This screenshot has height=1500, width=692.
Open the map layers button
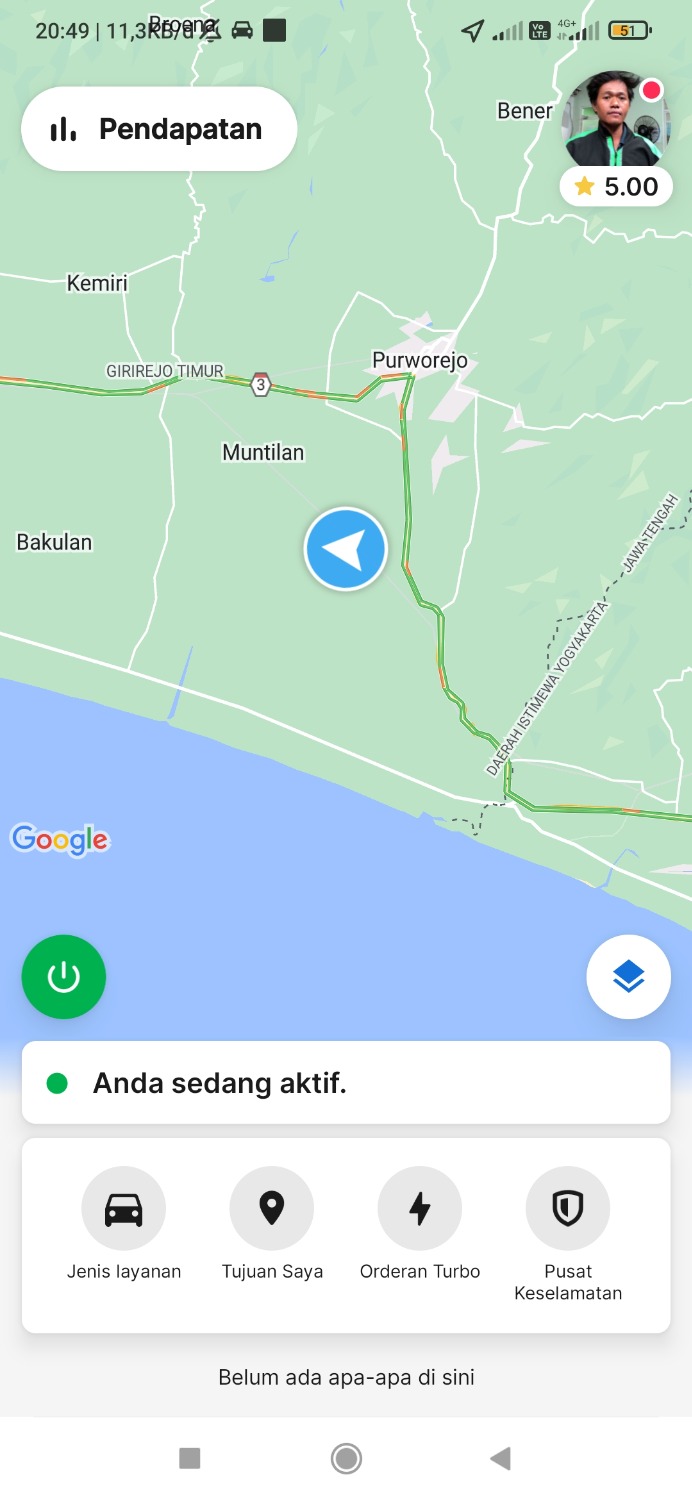(x=628, y=977)
